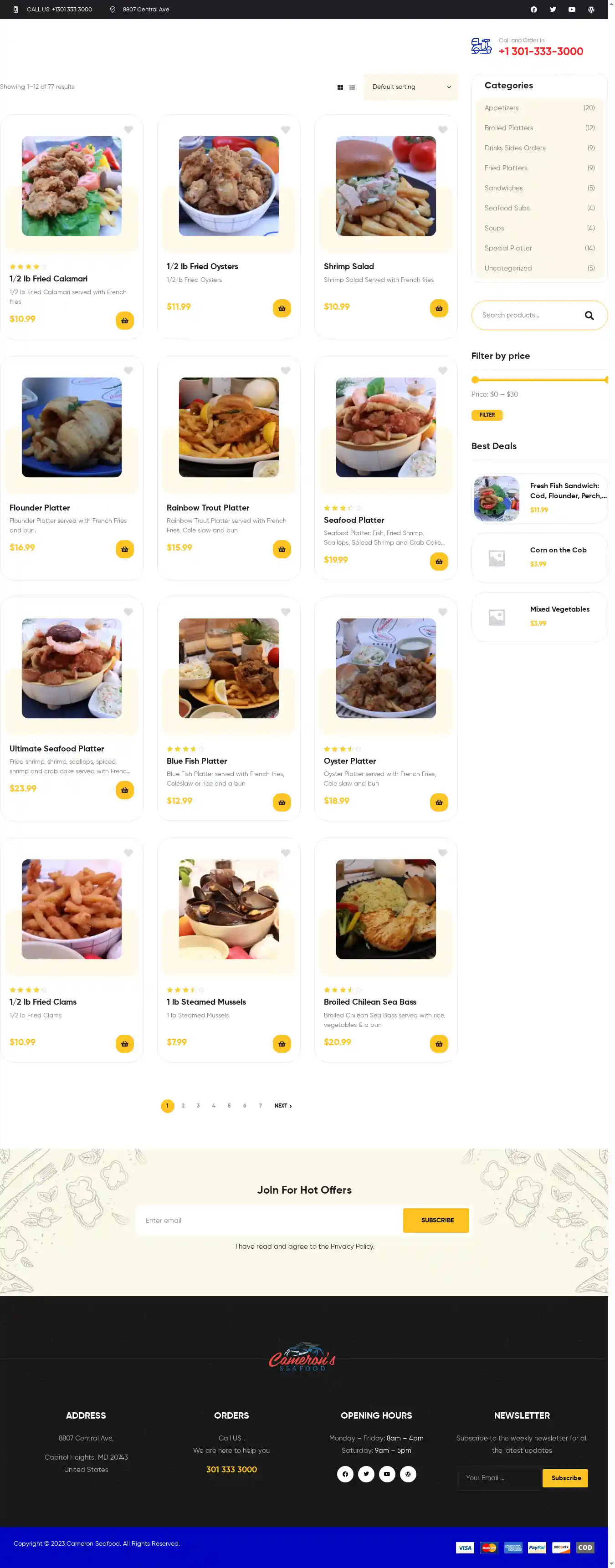This screenshot has height=1568, width=615.
Task: Browse the Broiled Platters category
Action: click(508, 128)
